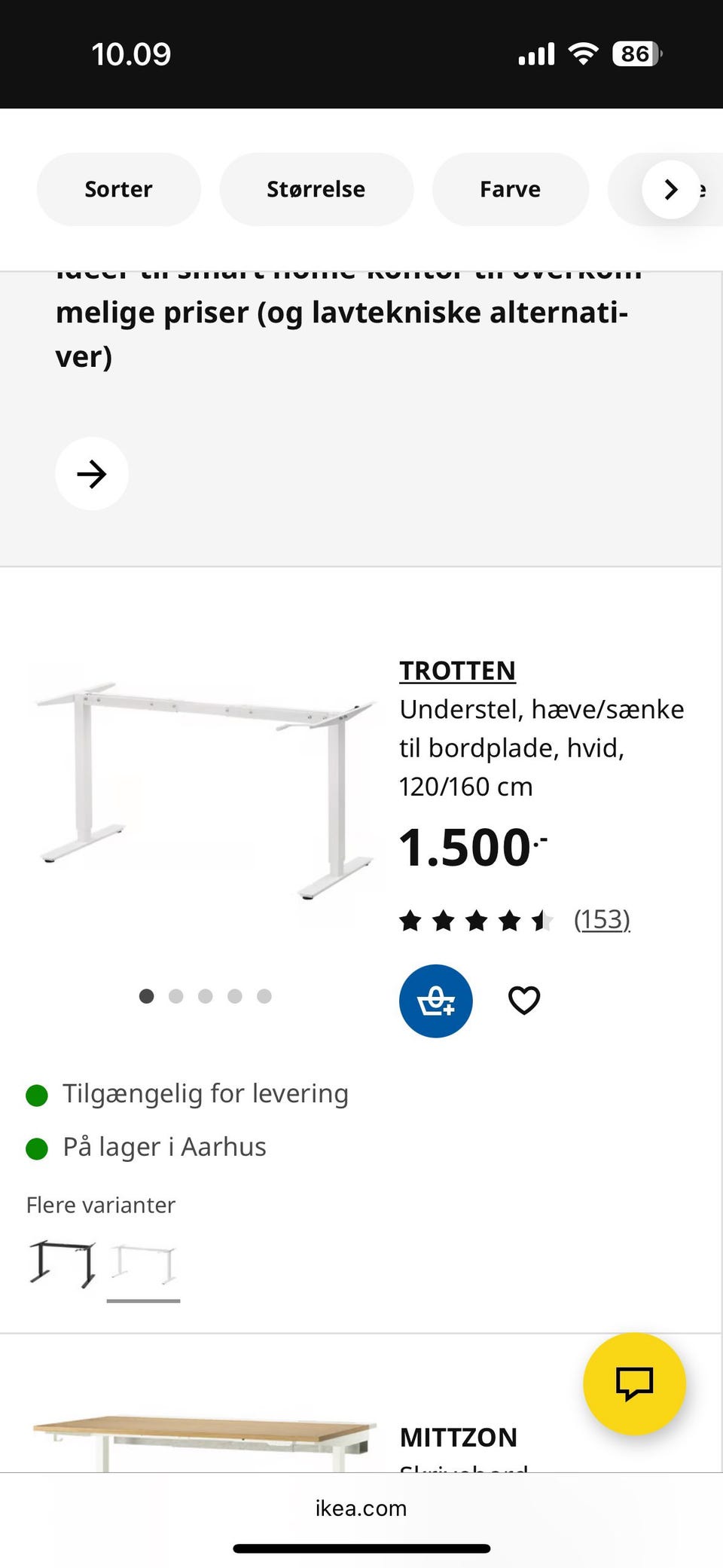Image resolution: width=723 pixels, height=1568 pixels.
Task: Open the TROTTEN product page
Action: tap(457, 671)
